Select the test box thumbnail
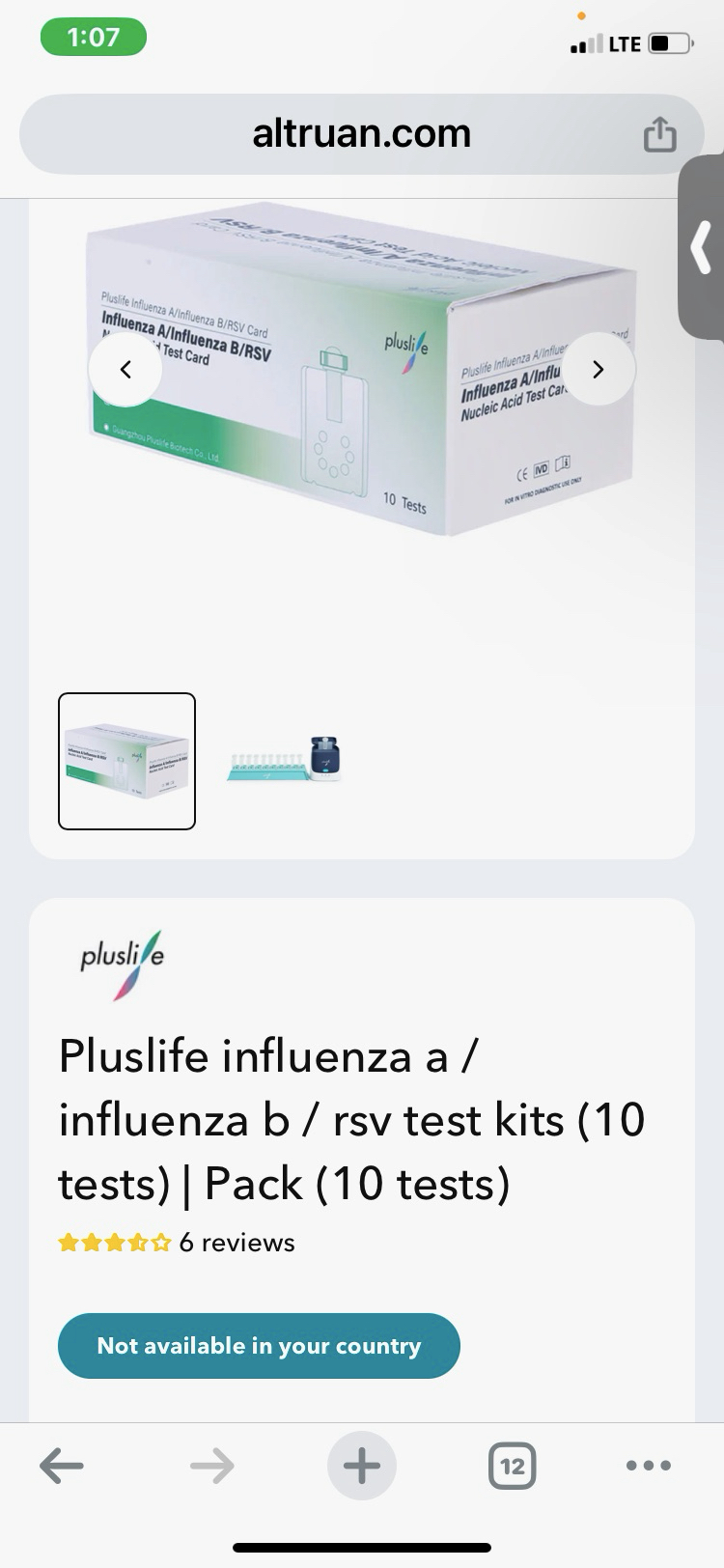The image size is (724, 1568). tap(127, 761)
